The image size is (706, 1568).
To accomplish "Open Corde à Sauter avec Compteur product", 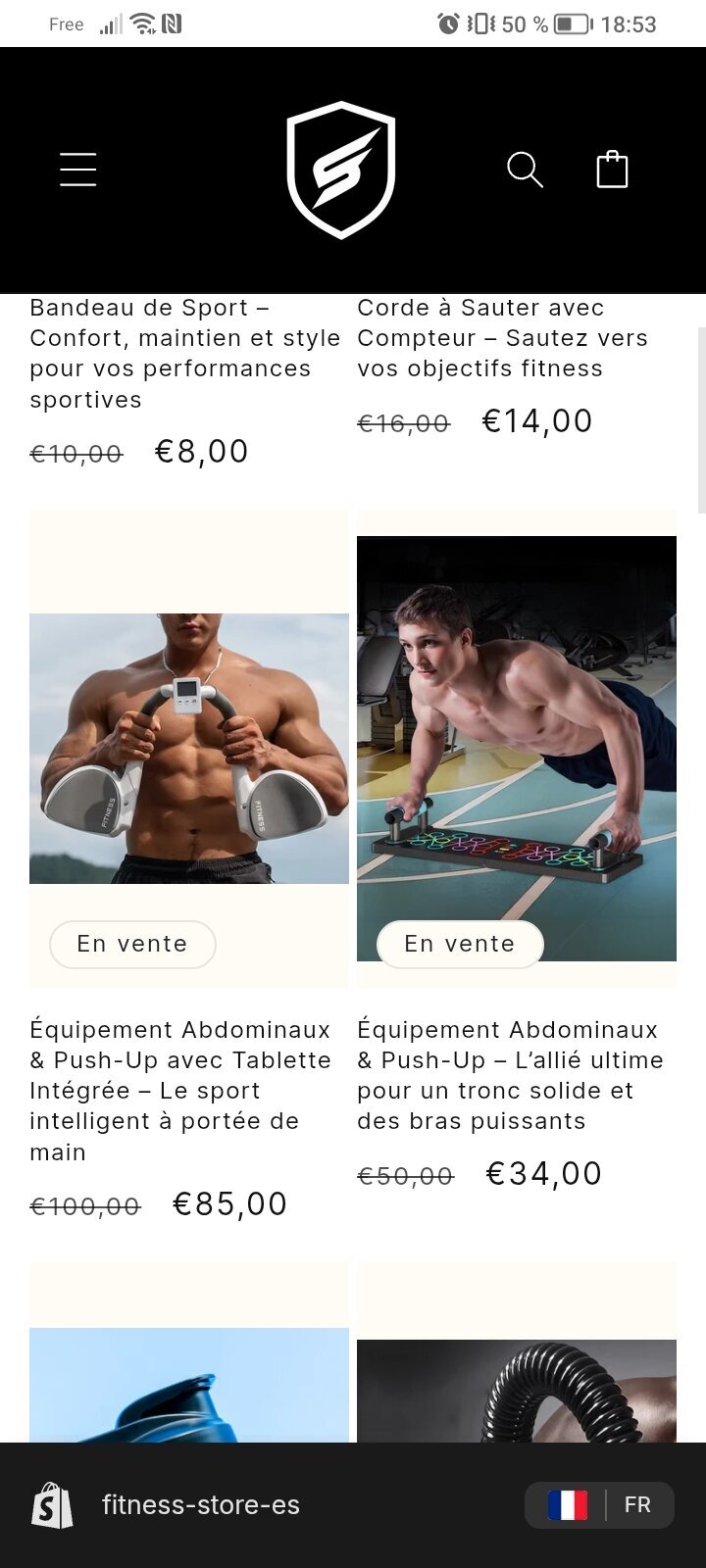I will click(502, 338).
